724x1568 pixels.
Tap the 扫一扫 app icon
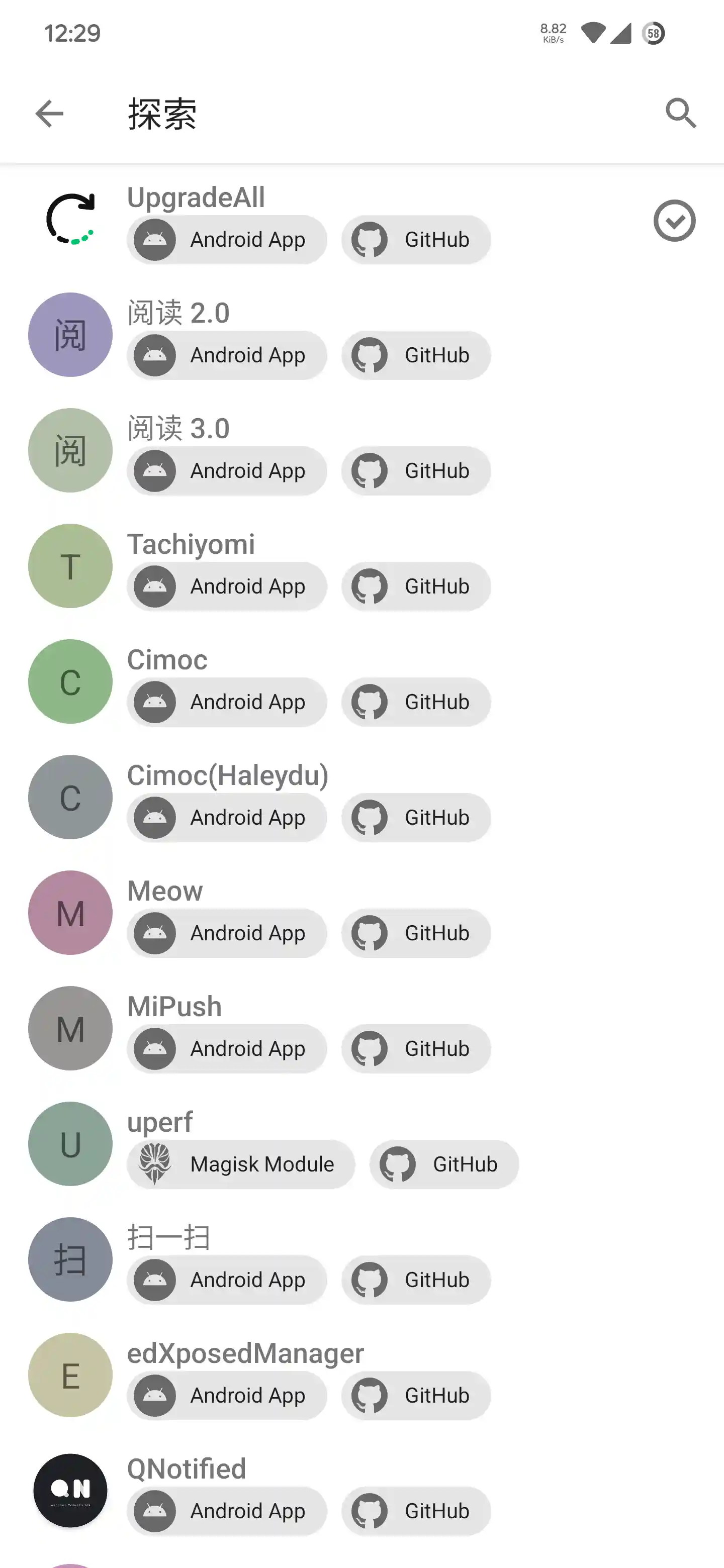click(70, 1260)
